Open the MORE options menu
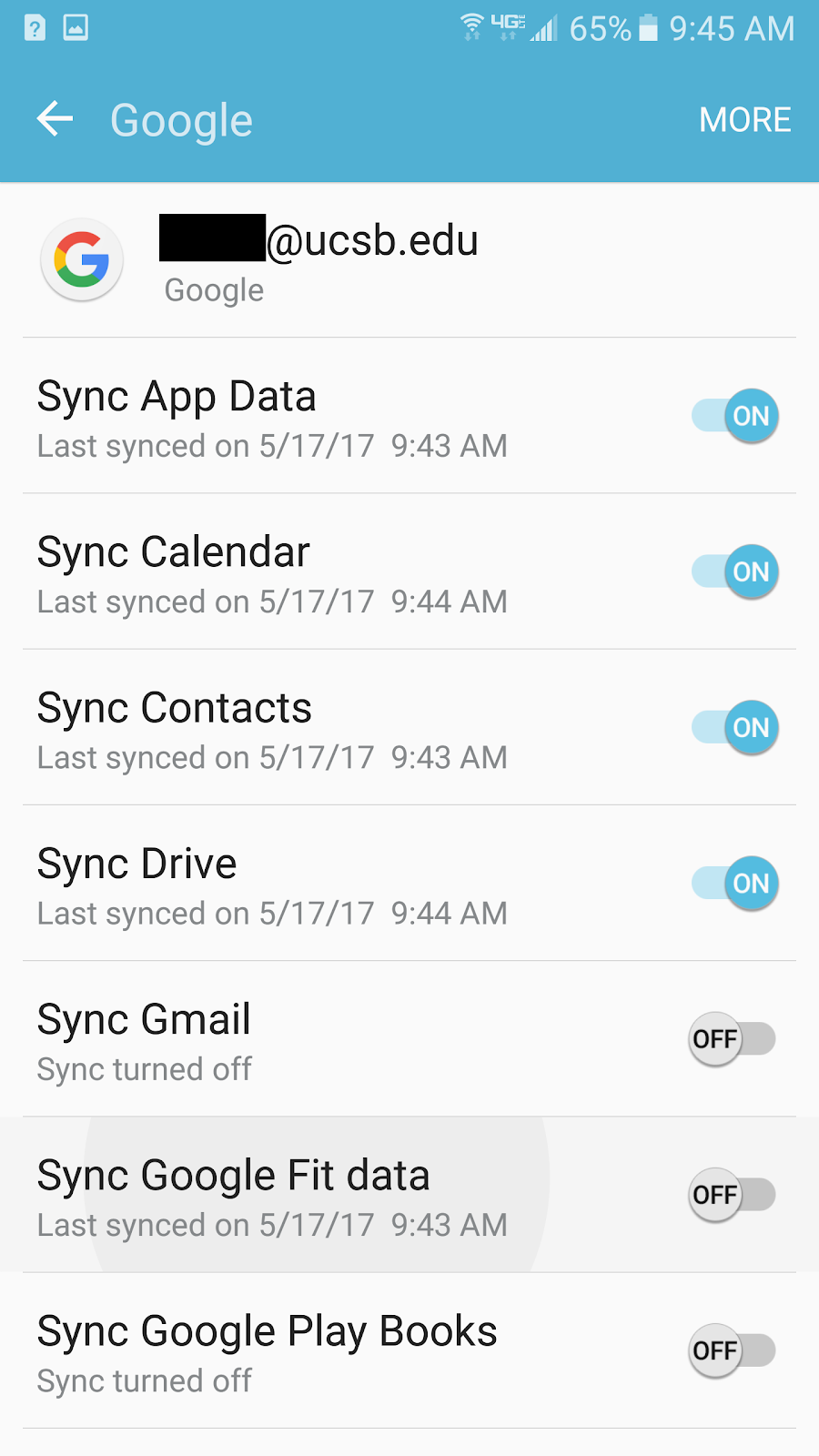 point(744,120)
